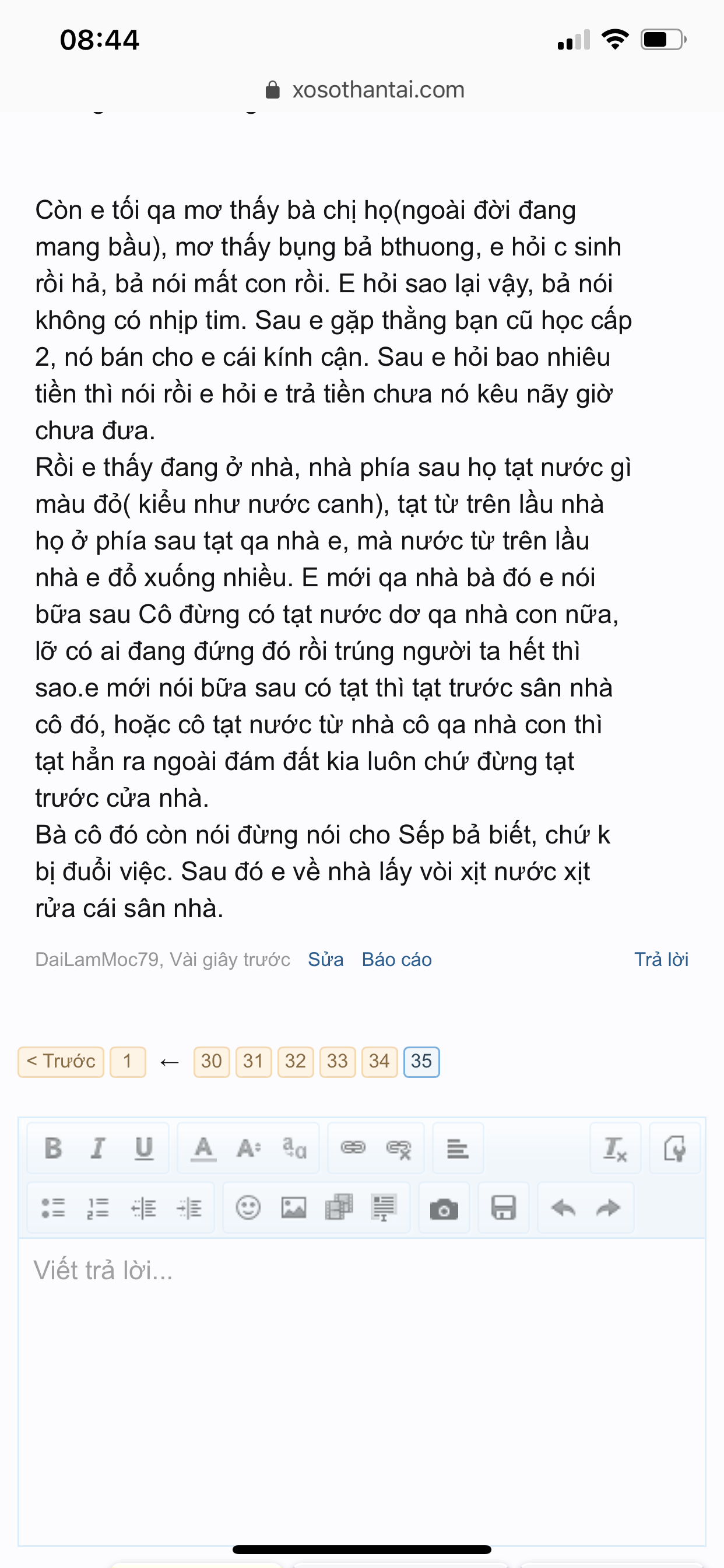Go to page 34

pos(379,1062)
